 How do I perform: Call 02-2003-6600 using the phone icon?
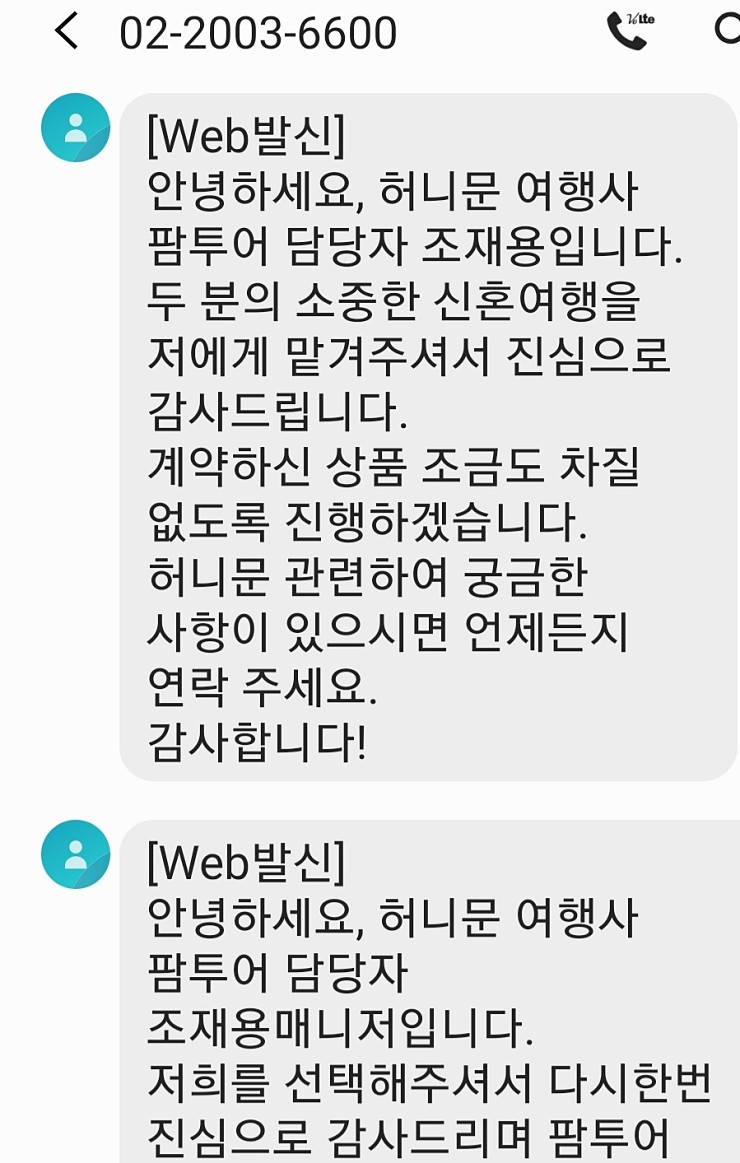click(630, 31)
